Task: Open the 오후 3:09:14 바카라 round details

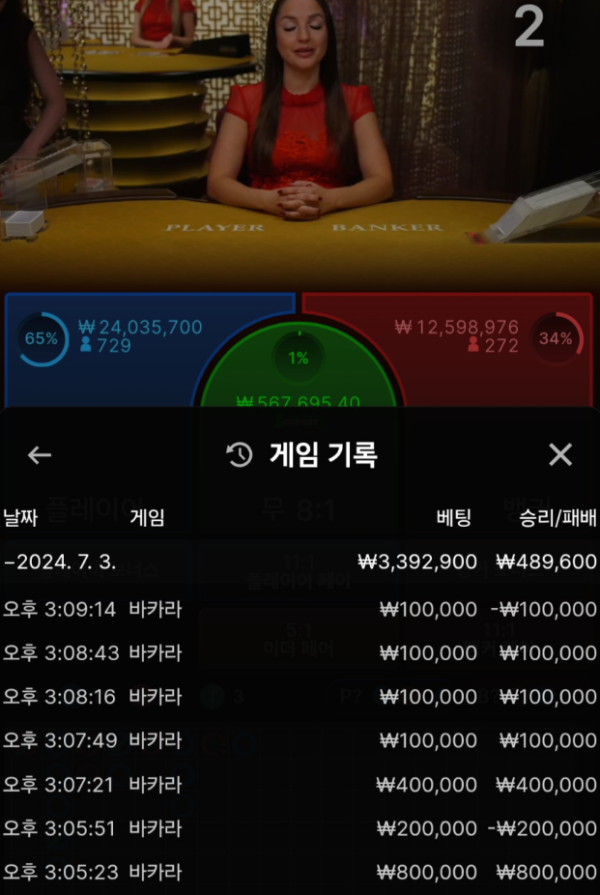Action: (300, 609)
